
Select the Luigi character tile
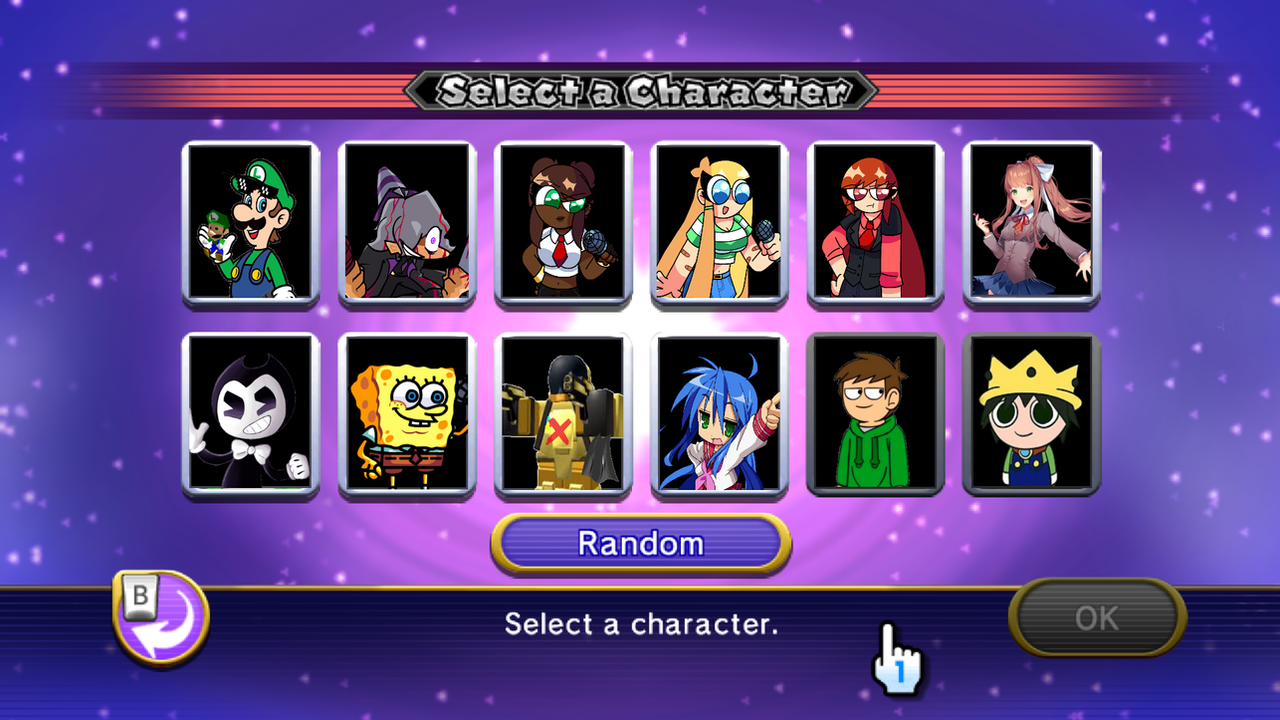tap(250, 223)
